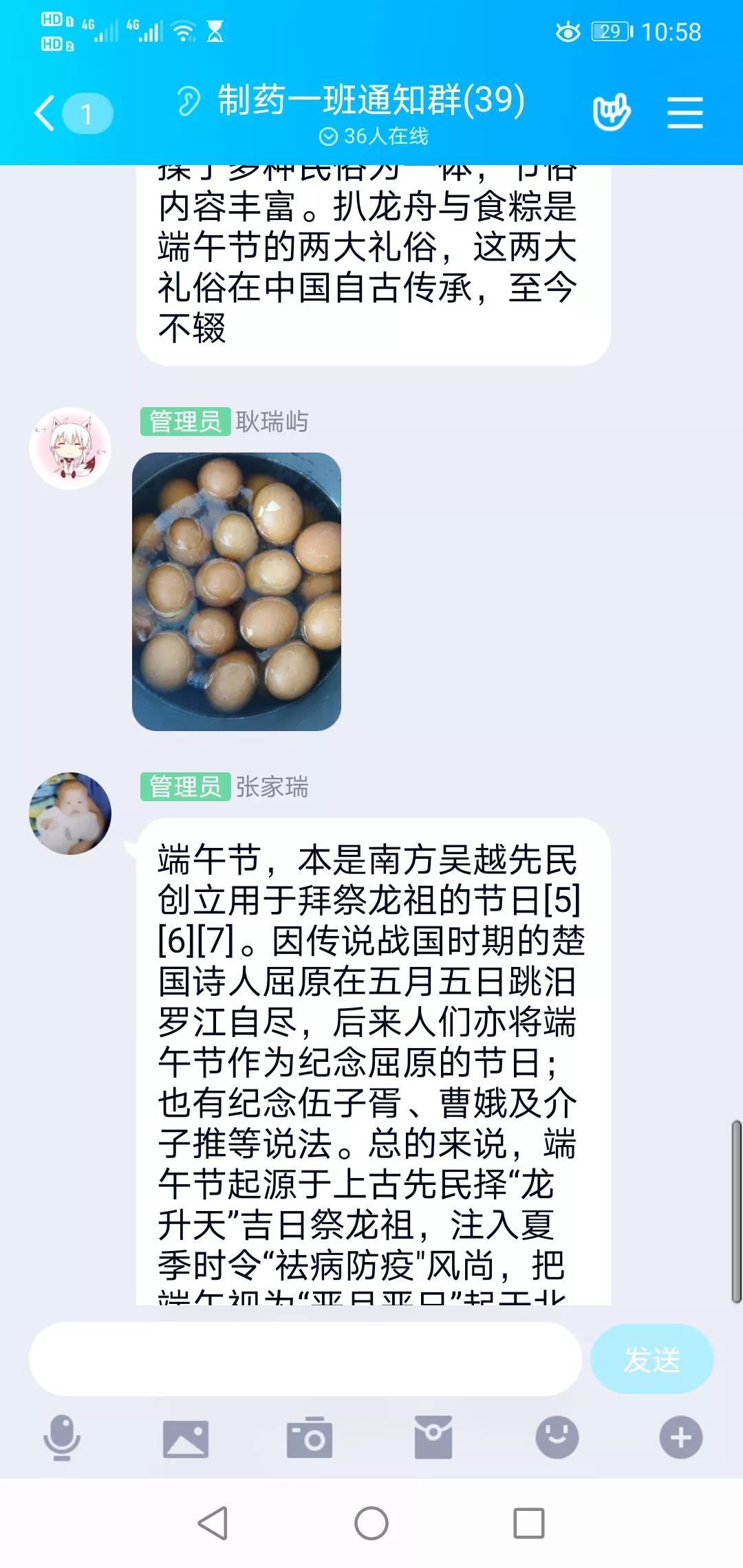The height and width of the screenshot is (1568, 743).
Task: Go to the system home screen
Action: pyautogui.click(x=371, y=1523)
